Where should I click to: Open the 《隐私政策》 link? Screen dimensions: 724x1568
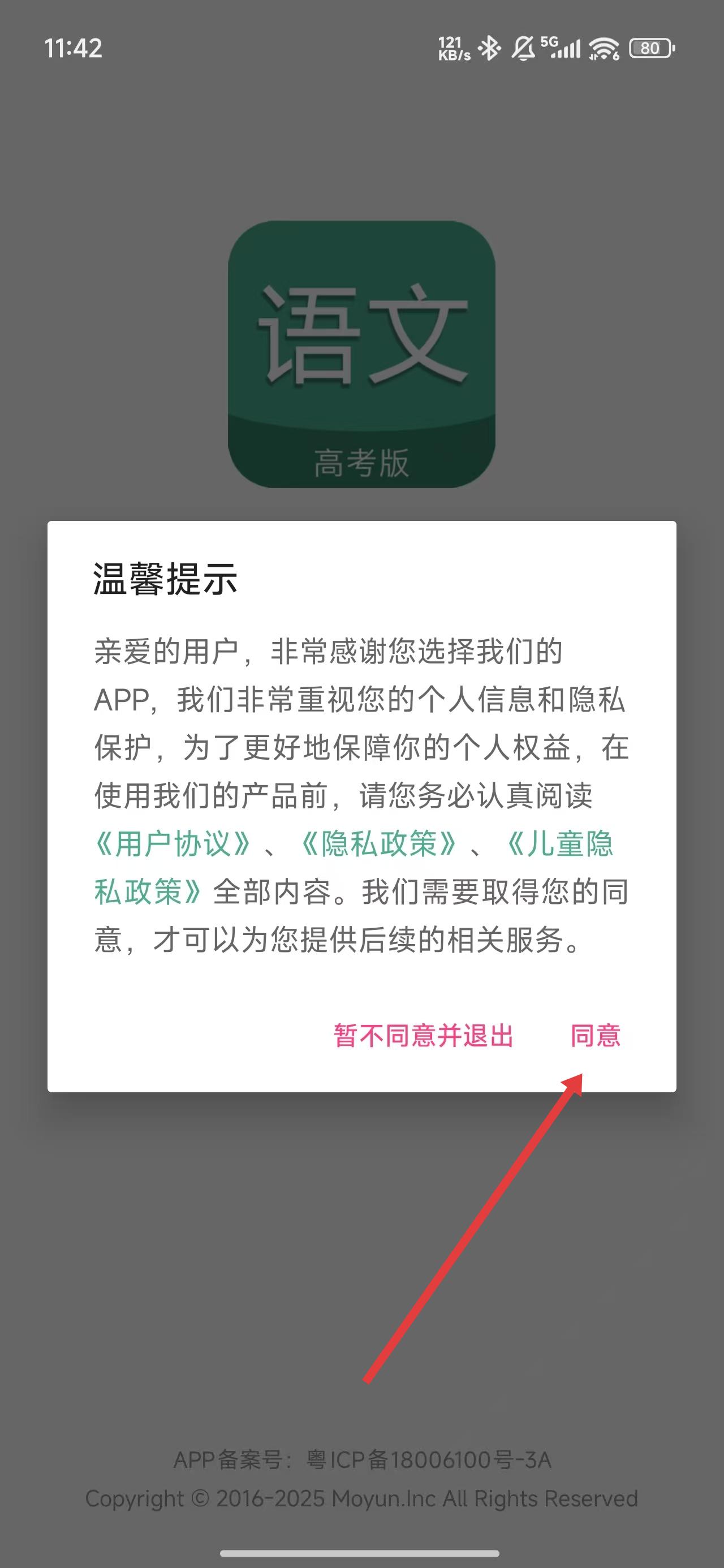pos(379,843)
